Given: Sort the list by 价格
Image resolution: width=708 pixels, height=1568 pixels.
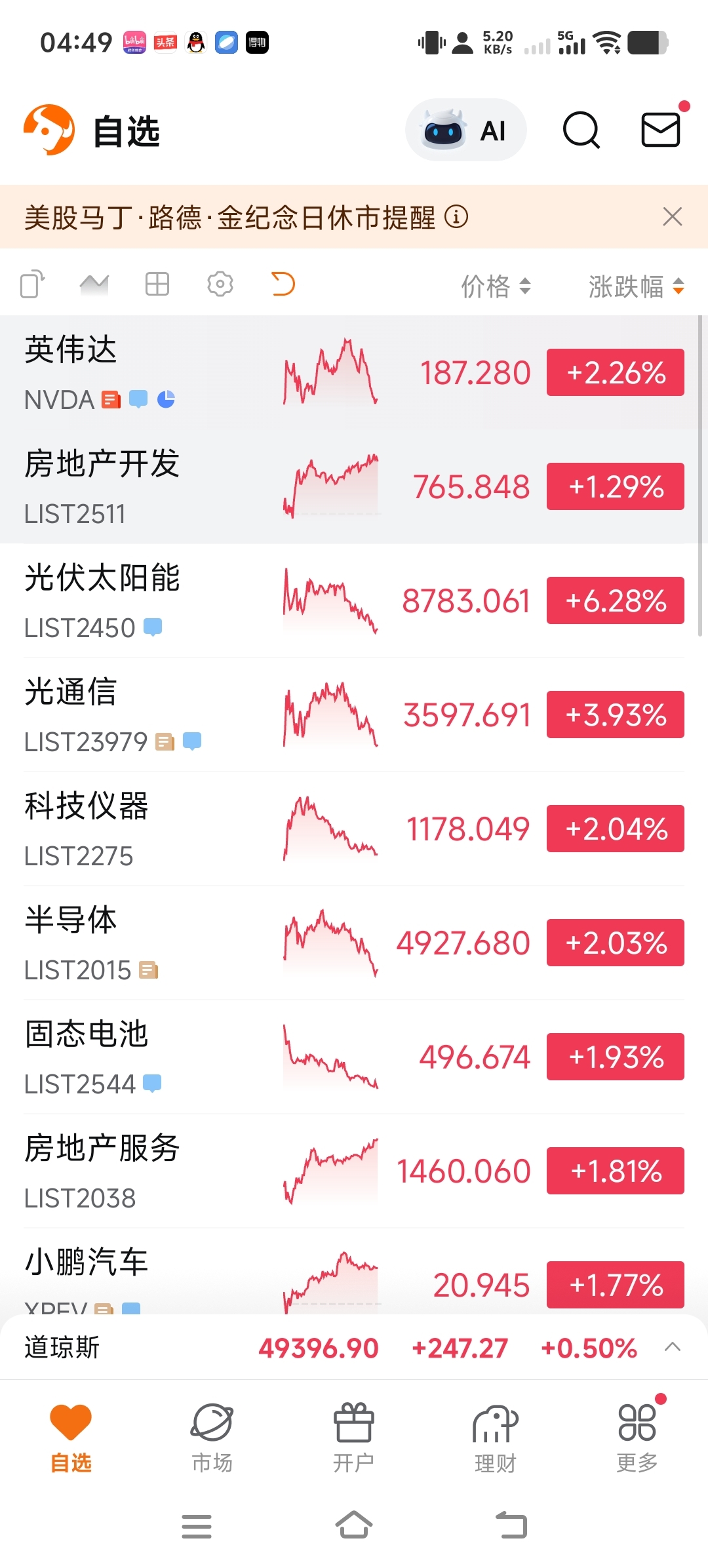Looking at the screenshot, I should click(496, 286).
